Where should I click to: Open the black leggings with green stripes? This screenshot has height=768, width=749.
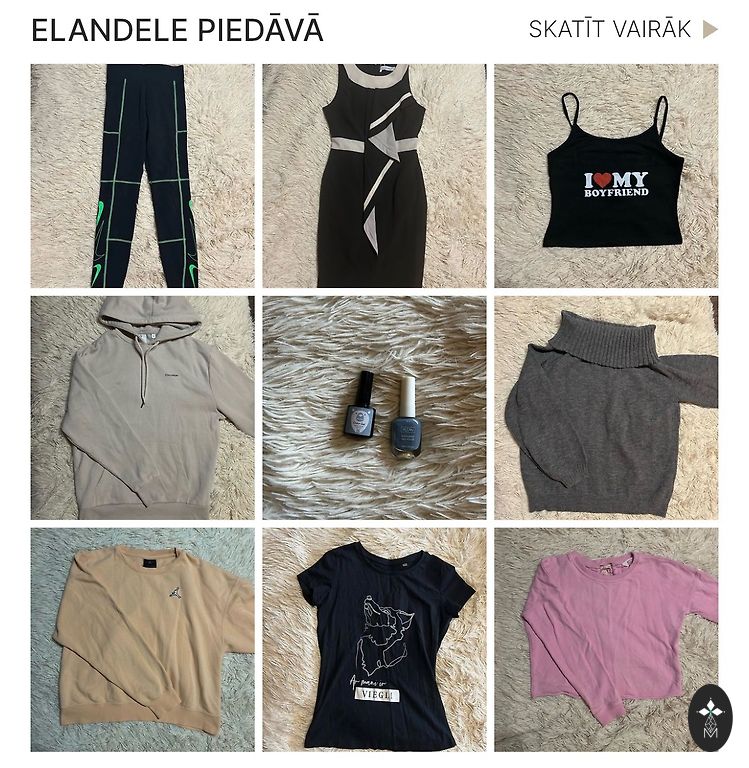click(x=142, y=176)
